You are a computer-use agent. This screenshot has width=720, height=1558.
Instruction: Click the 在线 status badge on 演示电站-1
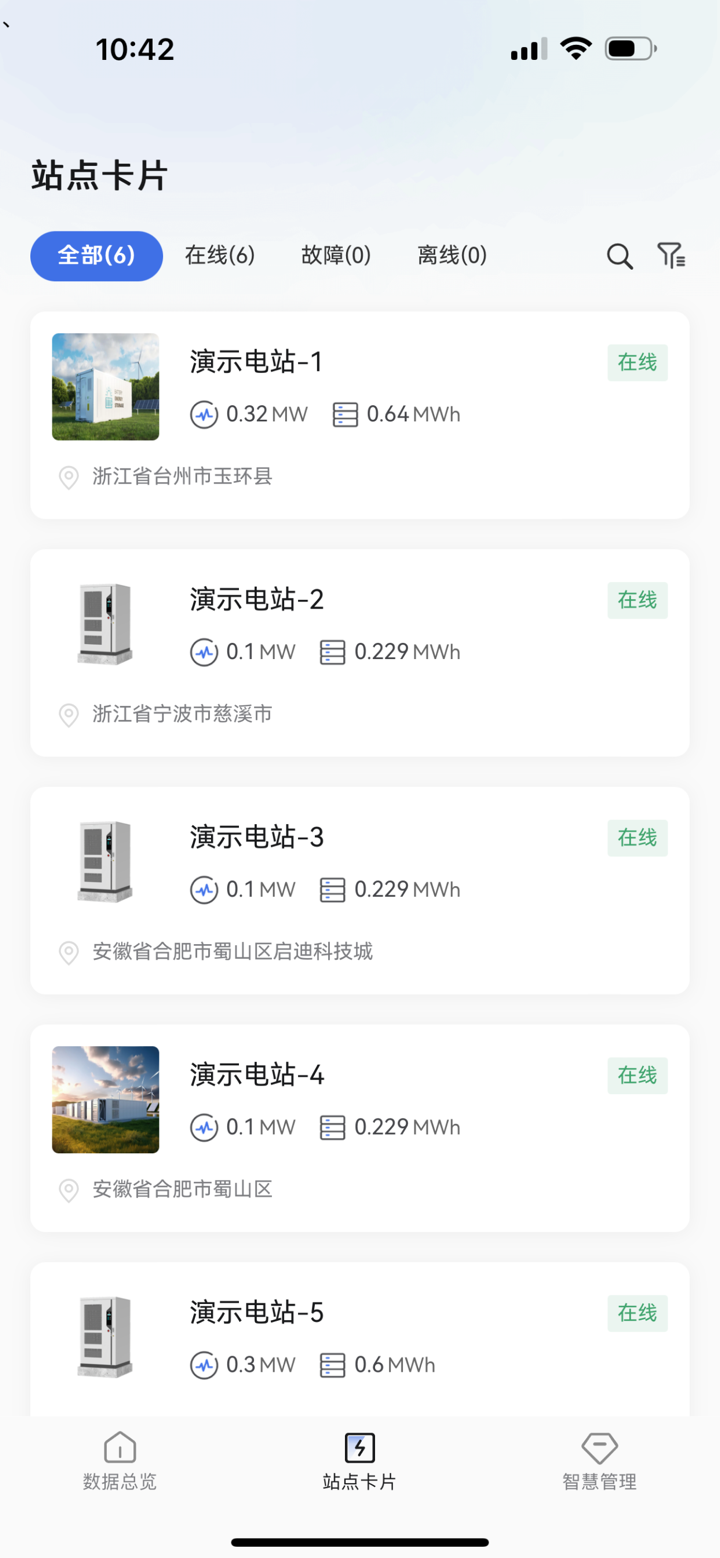[x=637, y=362]
